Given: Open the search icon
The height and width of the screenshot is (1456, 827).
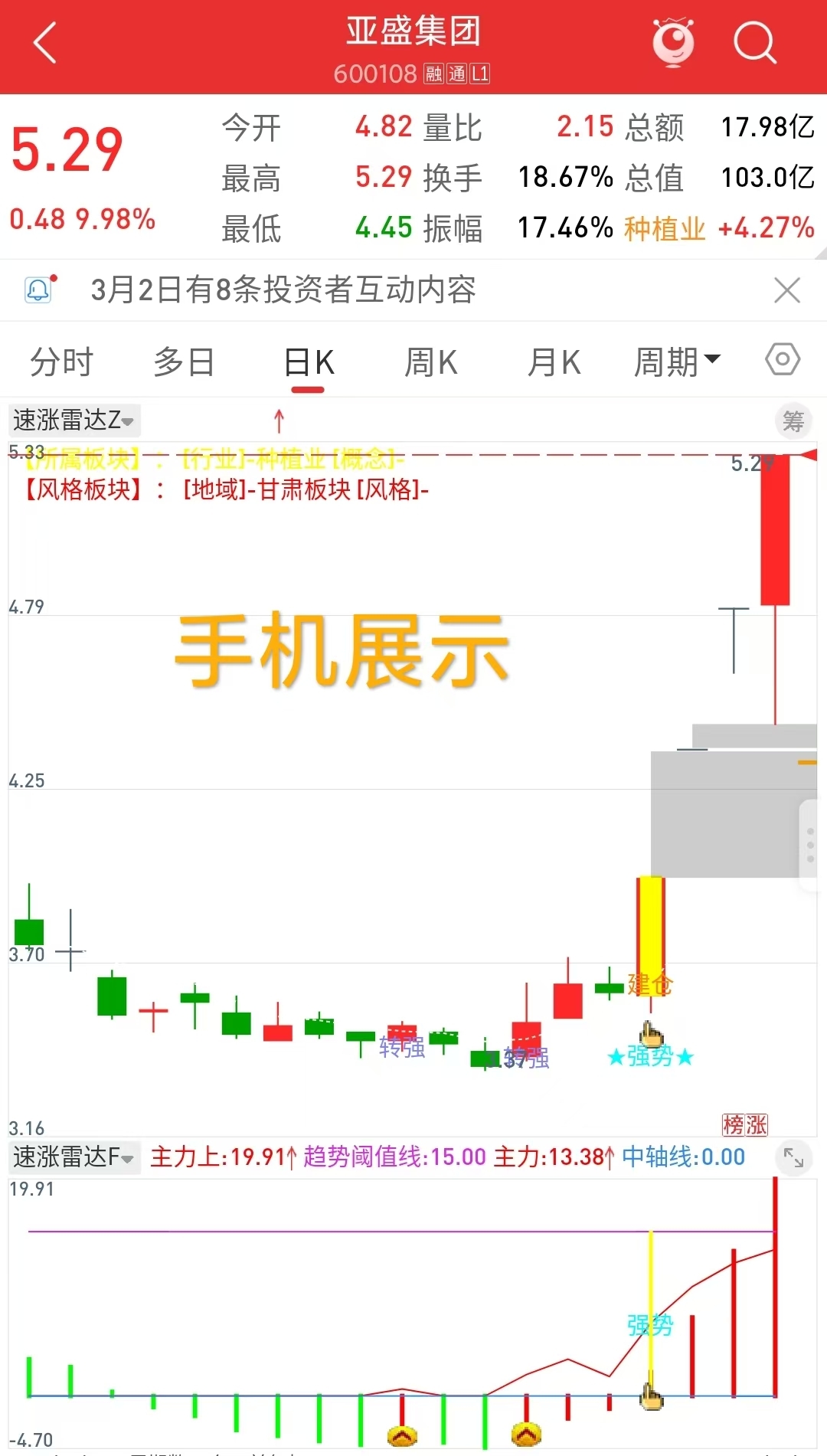Looking at the screenshot, I should pos(754,43).
